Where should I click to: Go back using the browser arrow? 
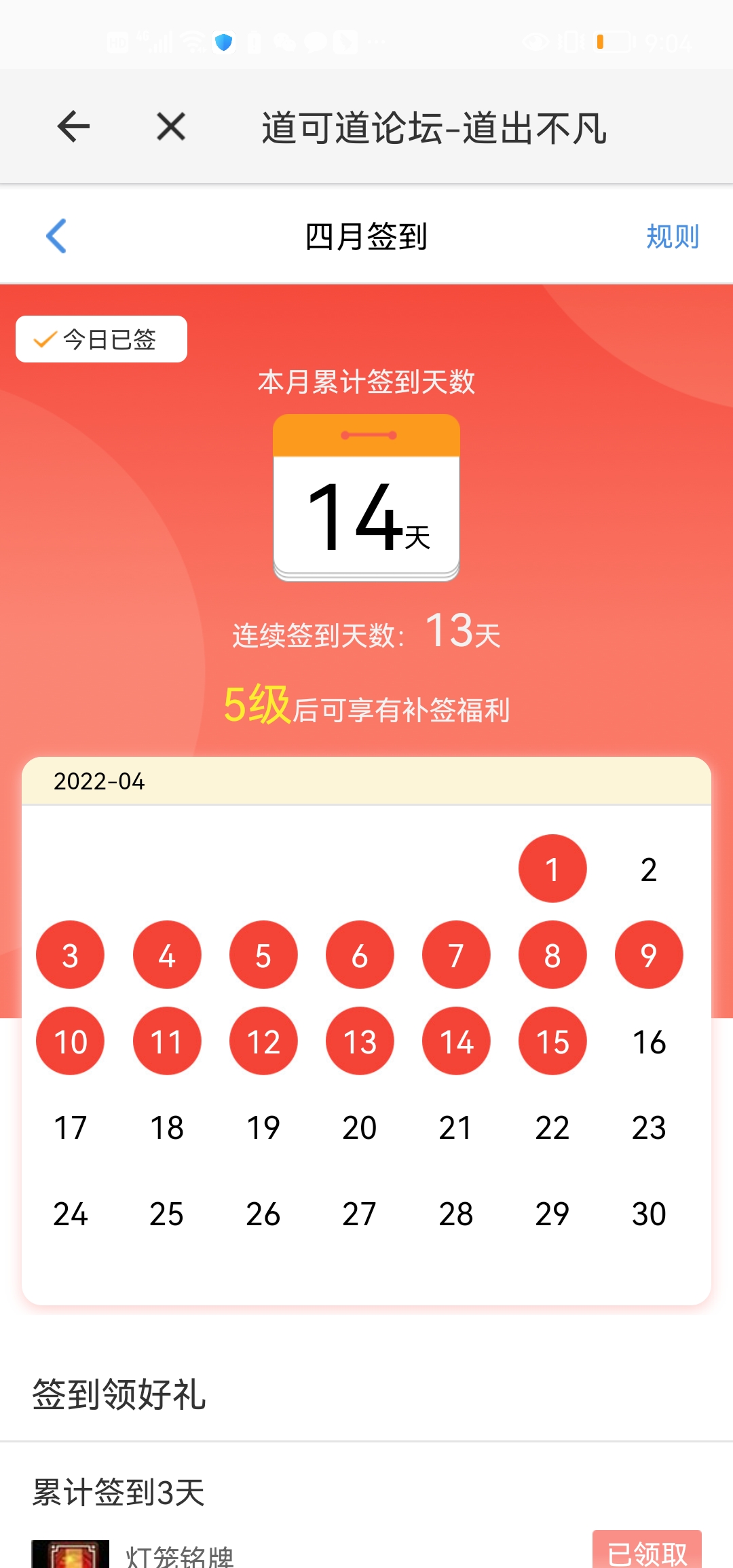[73, 127]
